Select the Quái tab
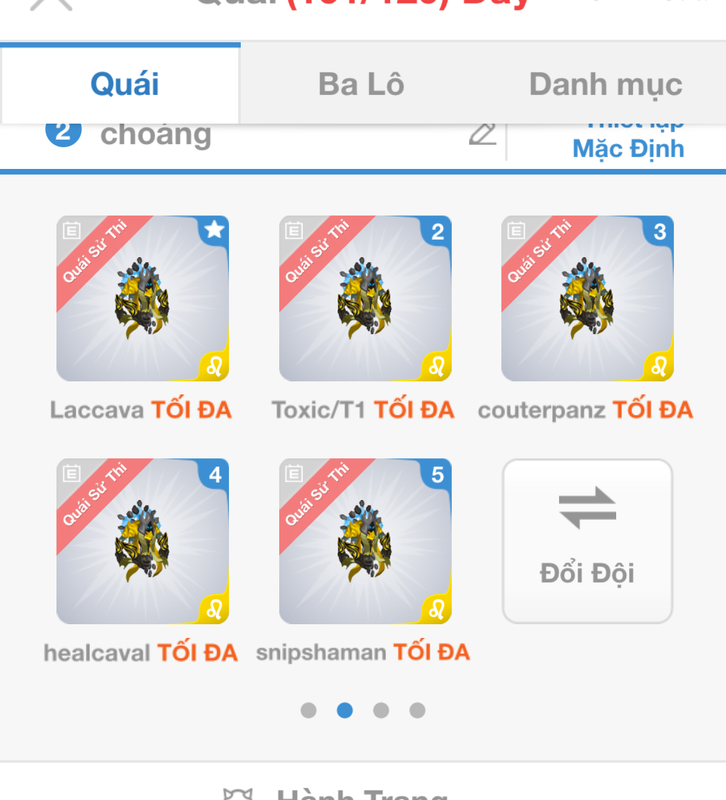This screenshot has width=726, height=800. pos(124,84)
